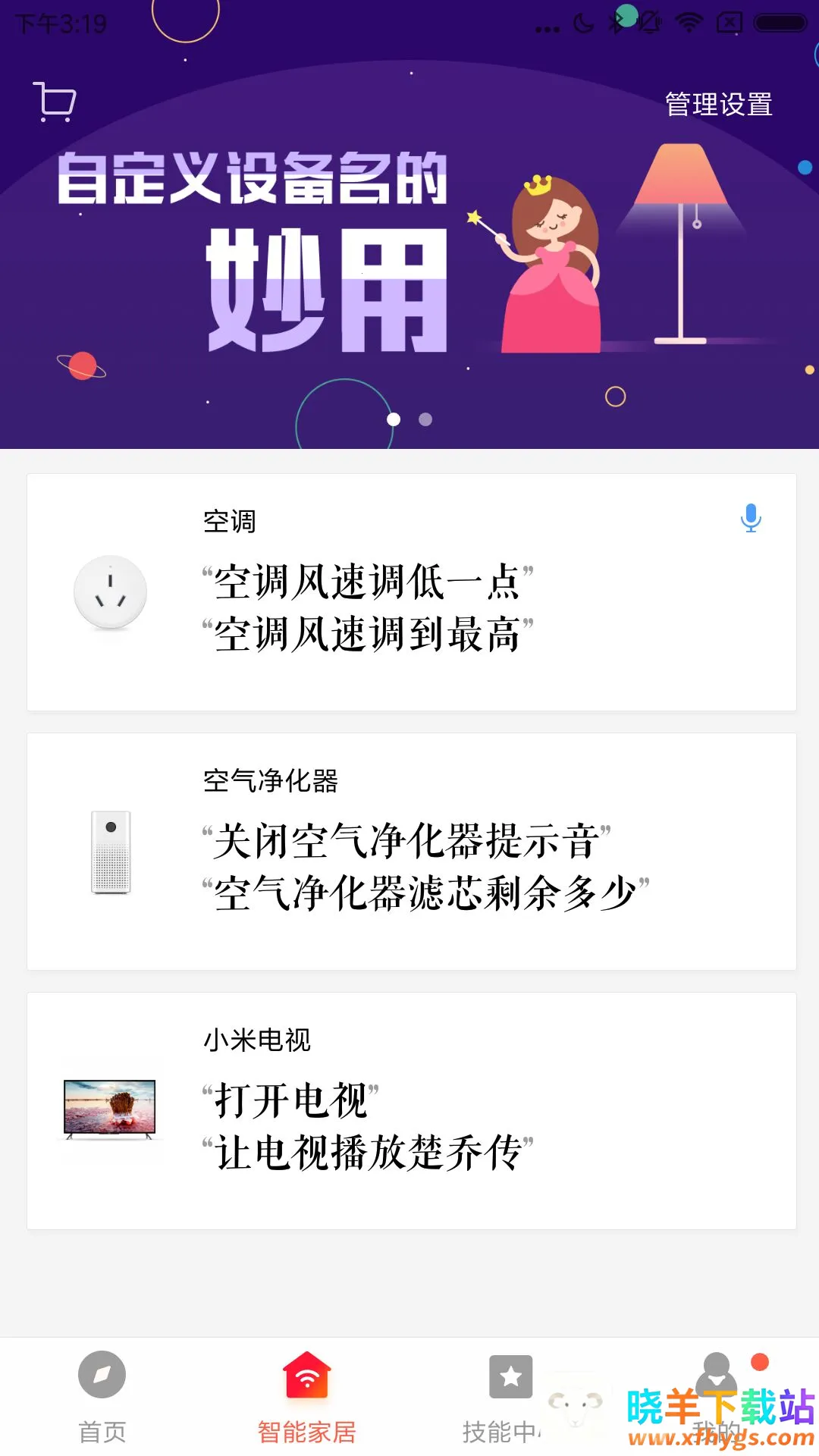Open the 小米电视 device card
This screenshot has width=819, height=1456.
click(x=411, y=1111)
